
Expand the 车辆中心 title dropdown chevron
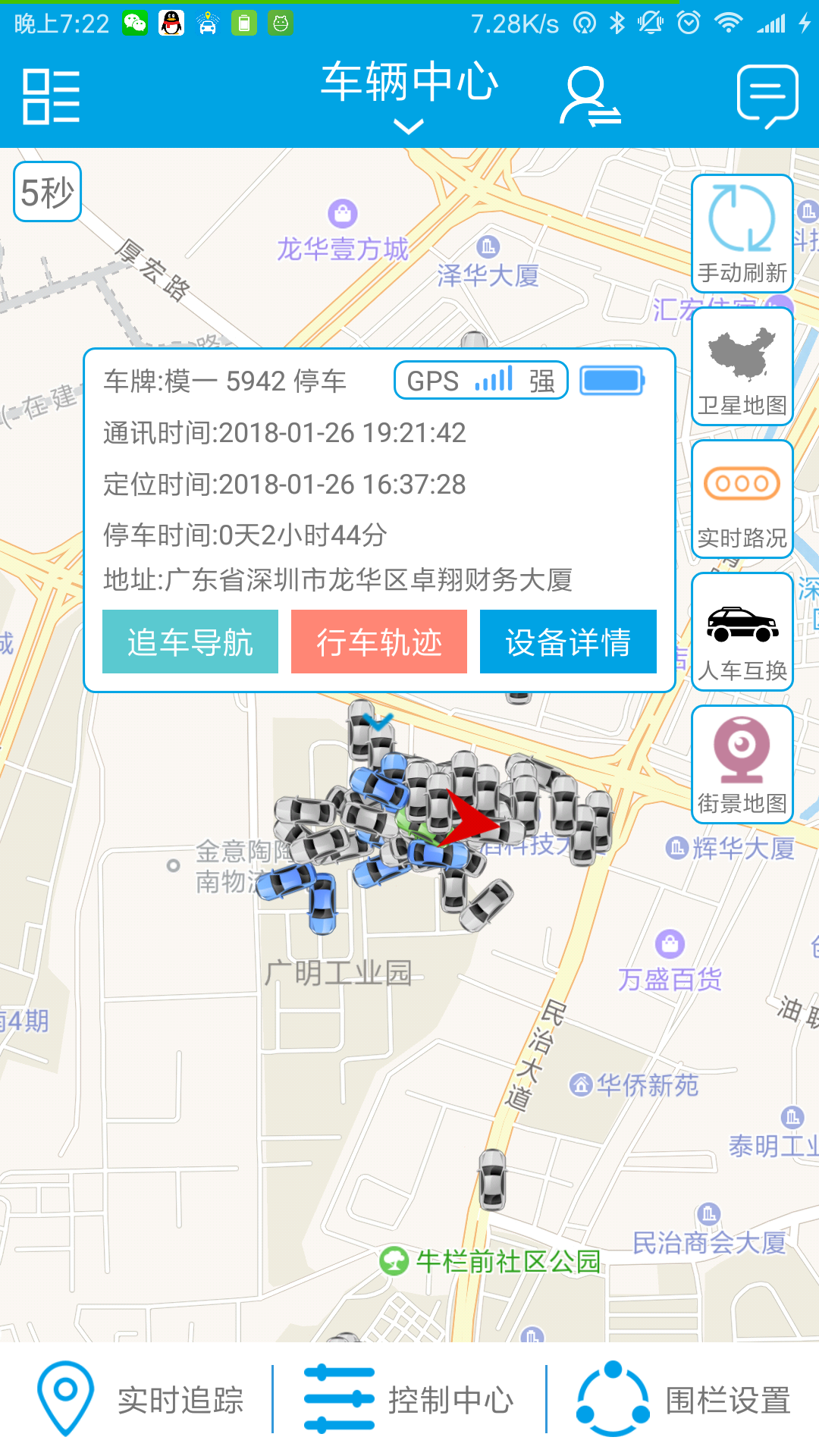tap(409, 127)
